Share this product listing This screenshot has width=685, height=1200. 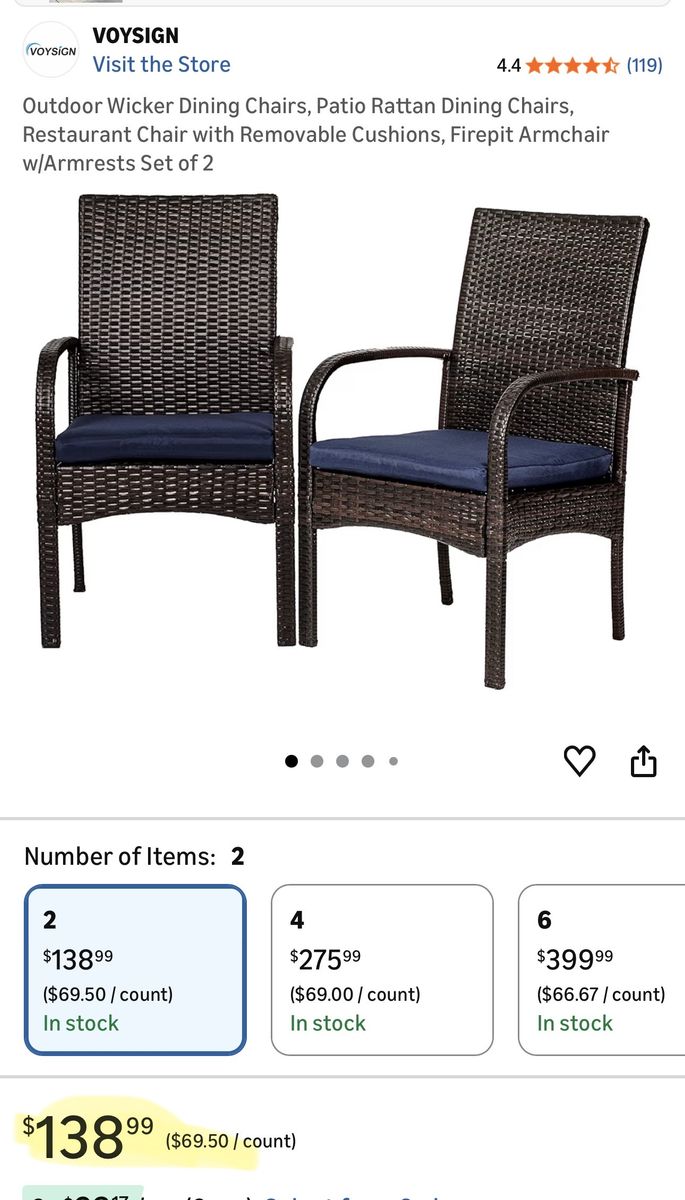[643, 761]
